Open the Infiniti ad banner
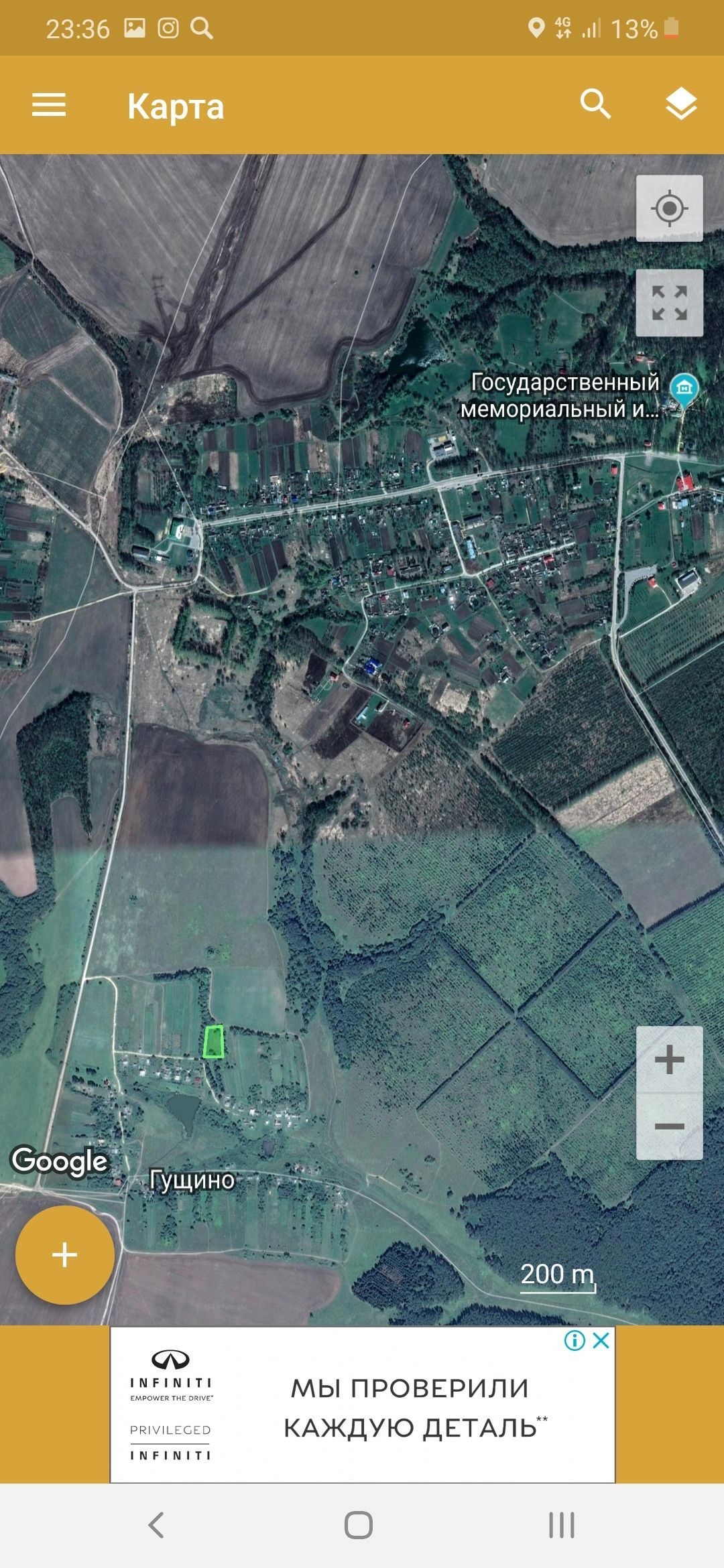Screen dimensions: 724x1568 [362, 1409]
